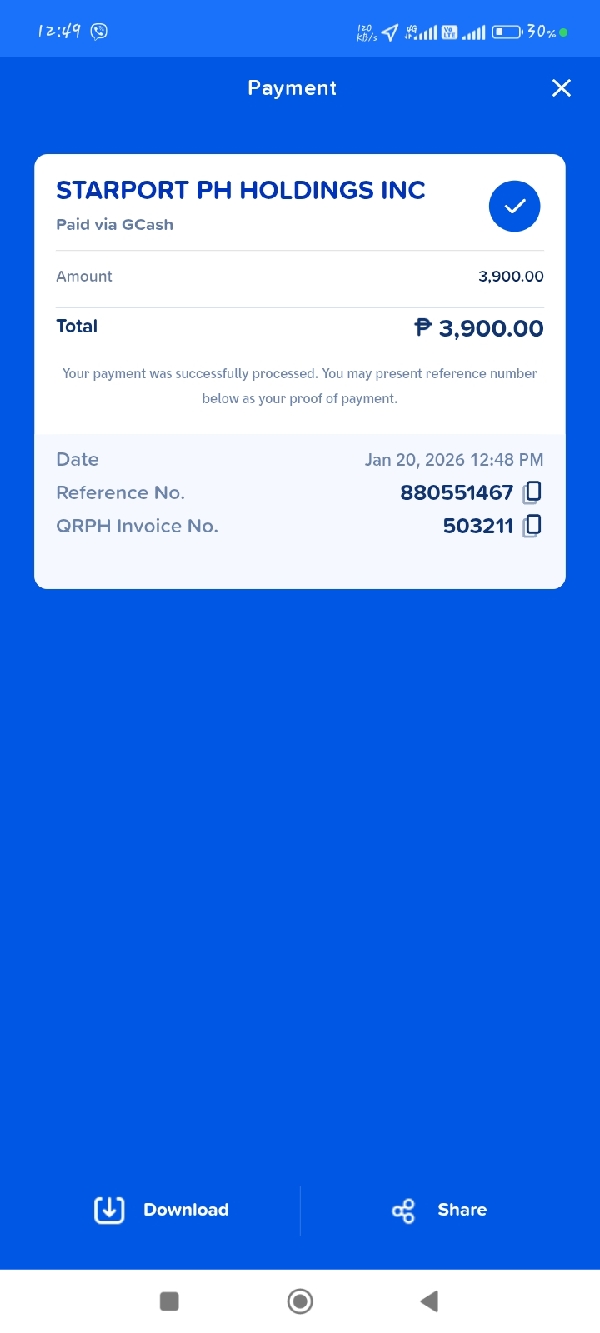Share the payment receipt

click(x=440, y=1211)
